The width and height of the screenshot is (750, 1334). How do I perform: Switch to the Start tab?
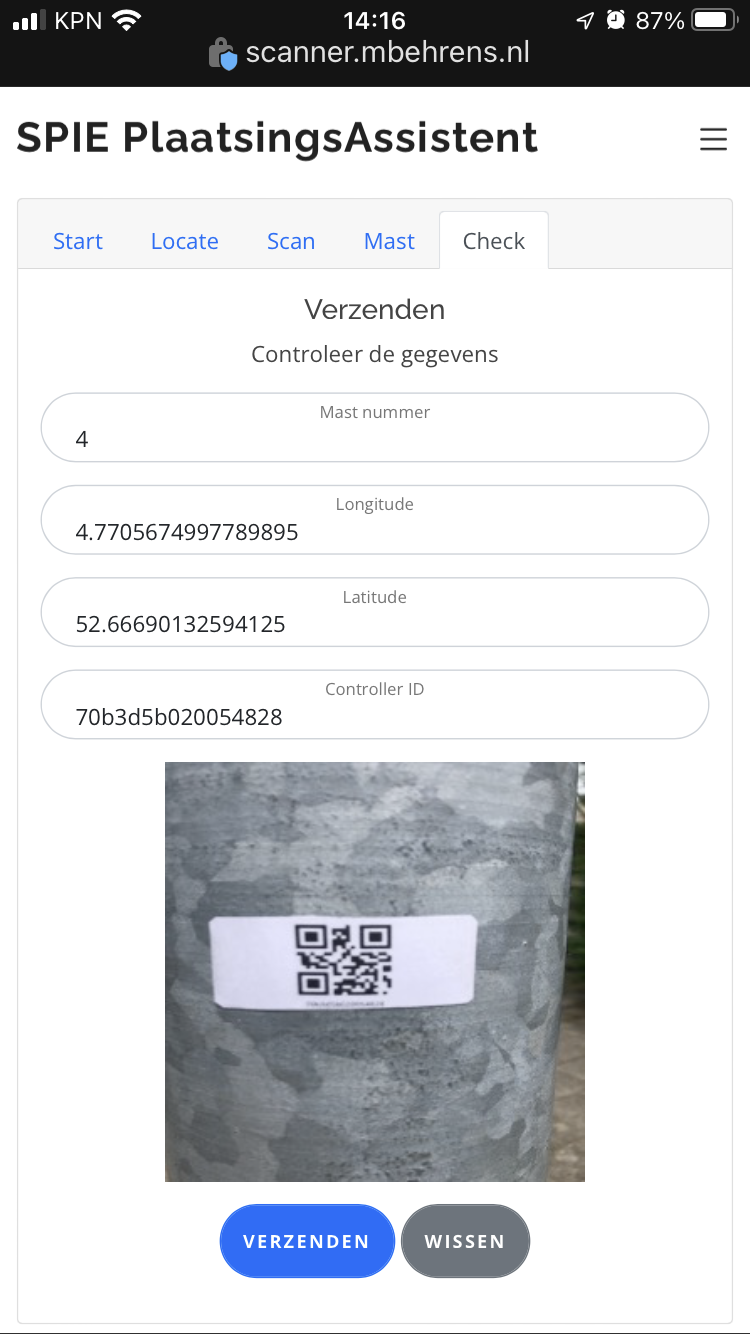pos(78,241)
